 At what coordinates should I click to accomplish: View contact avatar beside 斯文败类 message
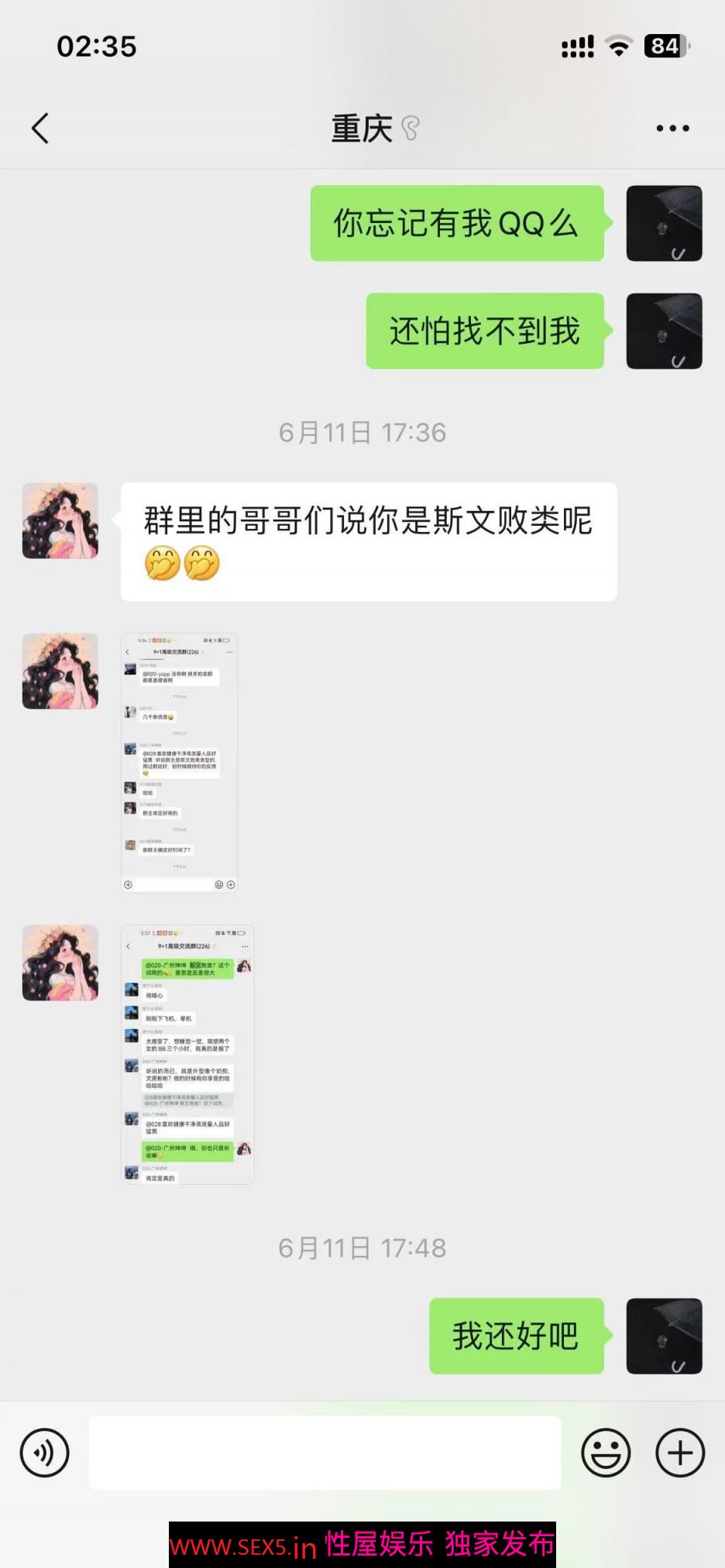(60, 520)
